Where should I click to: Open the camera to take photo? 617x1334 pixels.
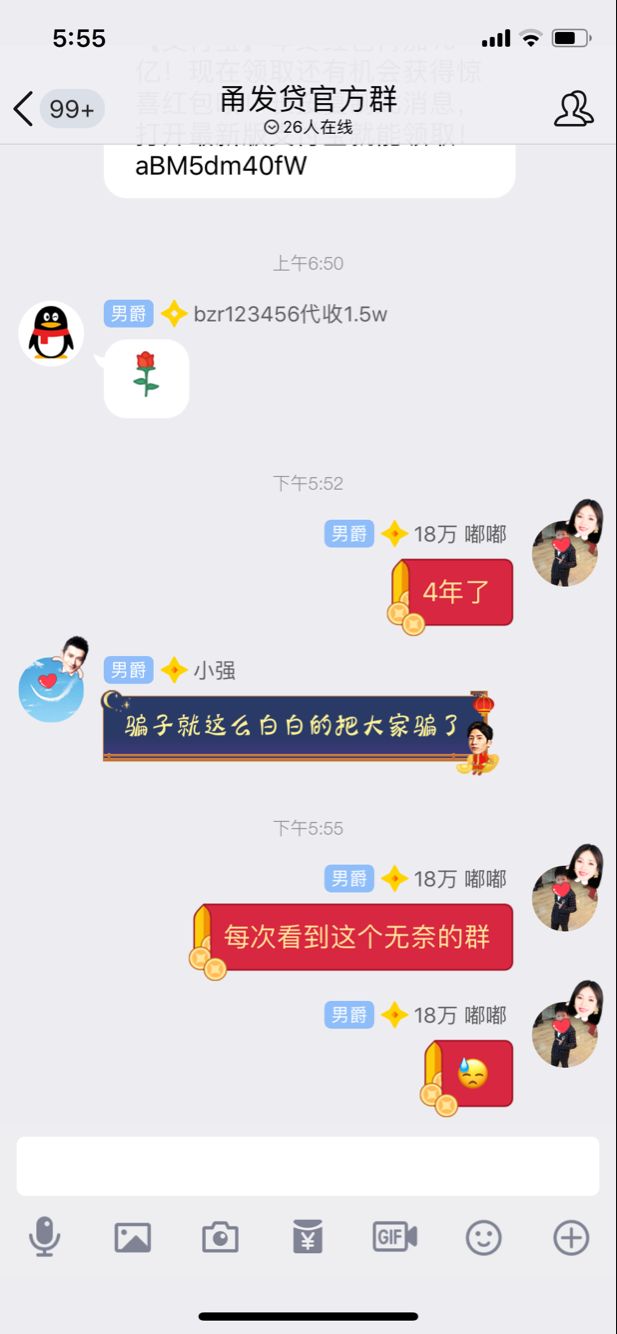point(220,1238)
